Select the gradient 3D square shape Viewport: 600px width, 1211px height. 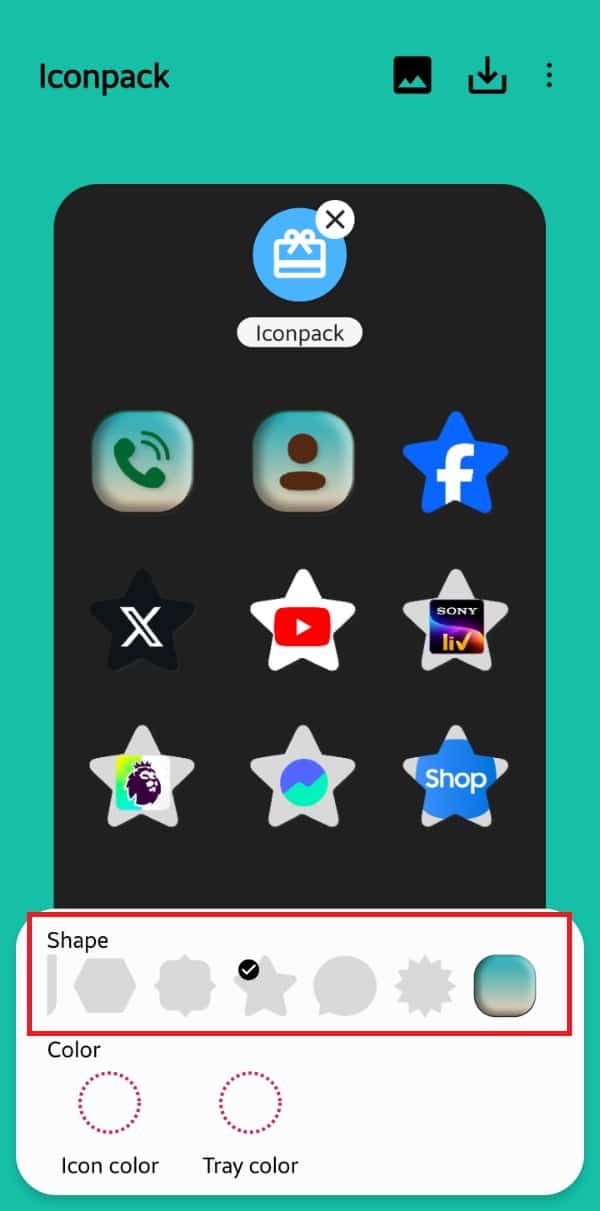pyautogui.click(x=505, y=986)
